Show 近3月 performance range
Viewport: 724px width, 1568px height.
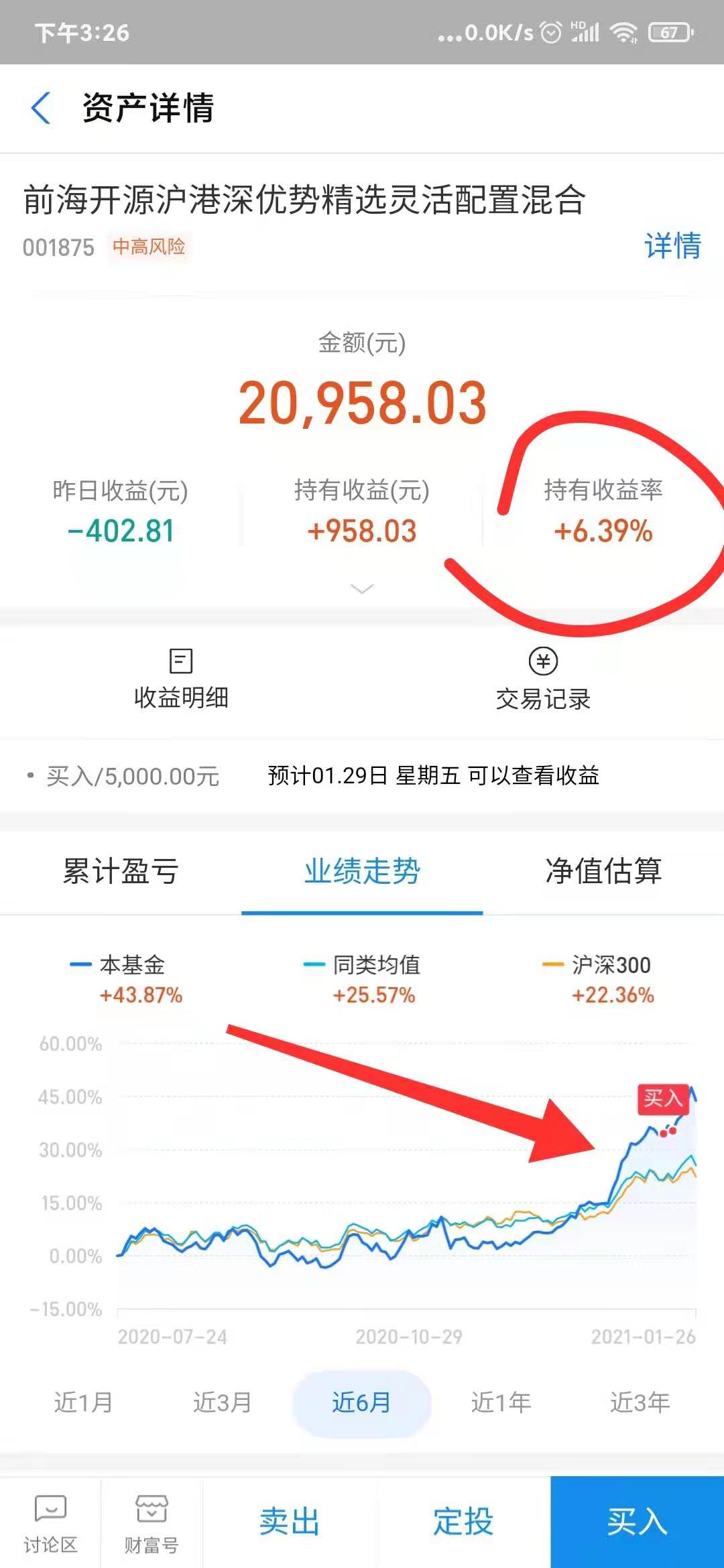pyautogui.click(x=222, y=1402)
